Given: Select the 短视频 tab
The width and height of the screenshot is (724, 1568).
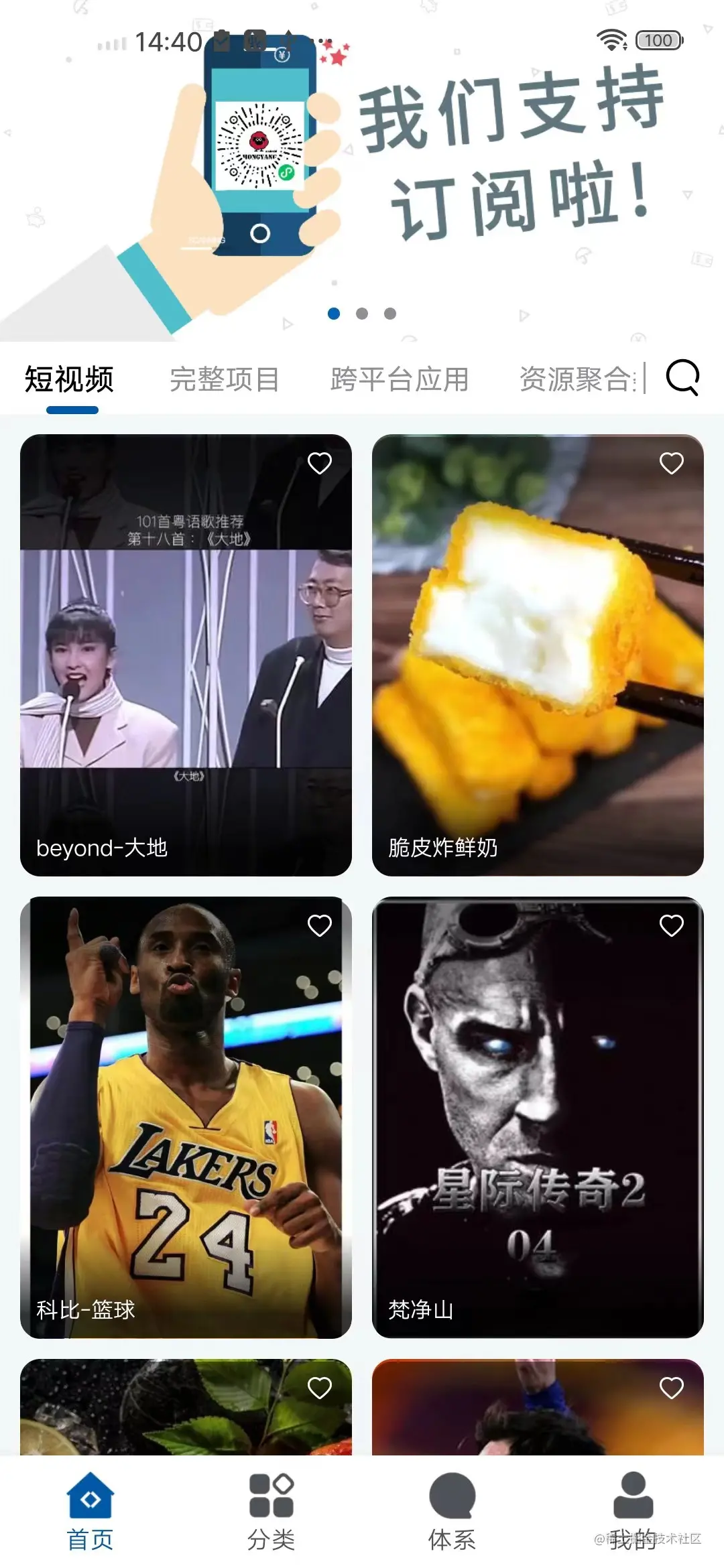Looking at the screenshot, I should click(x=70, y=379).
